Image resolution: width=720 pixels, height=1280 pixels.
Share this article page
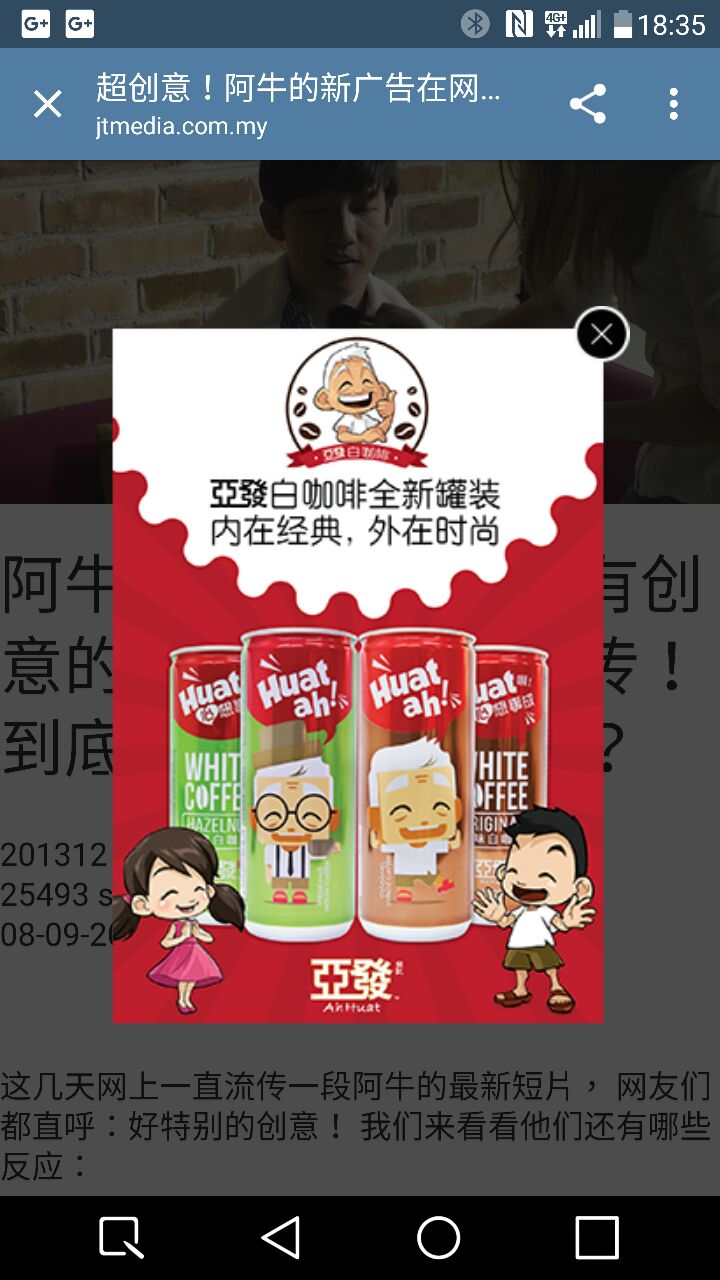tap(588, 104)
